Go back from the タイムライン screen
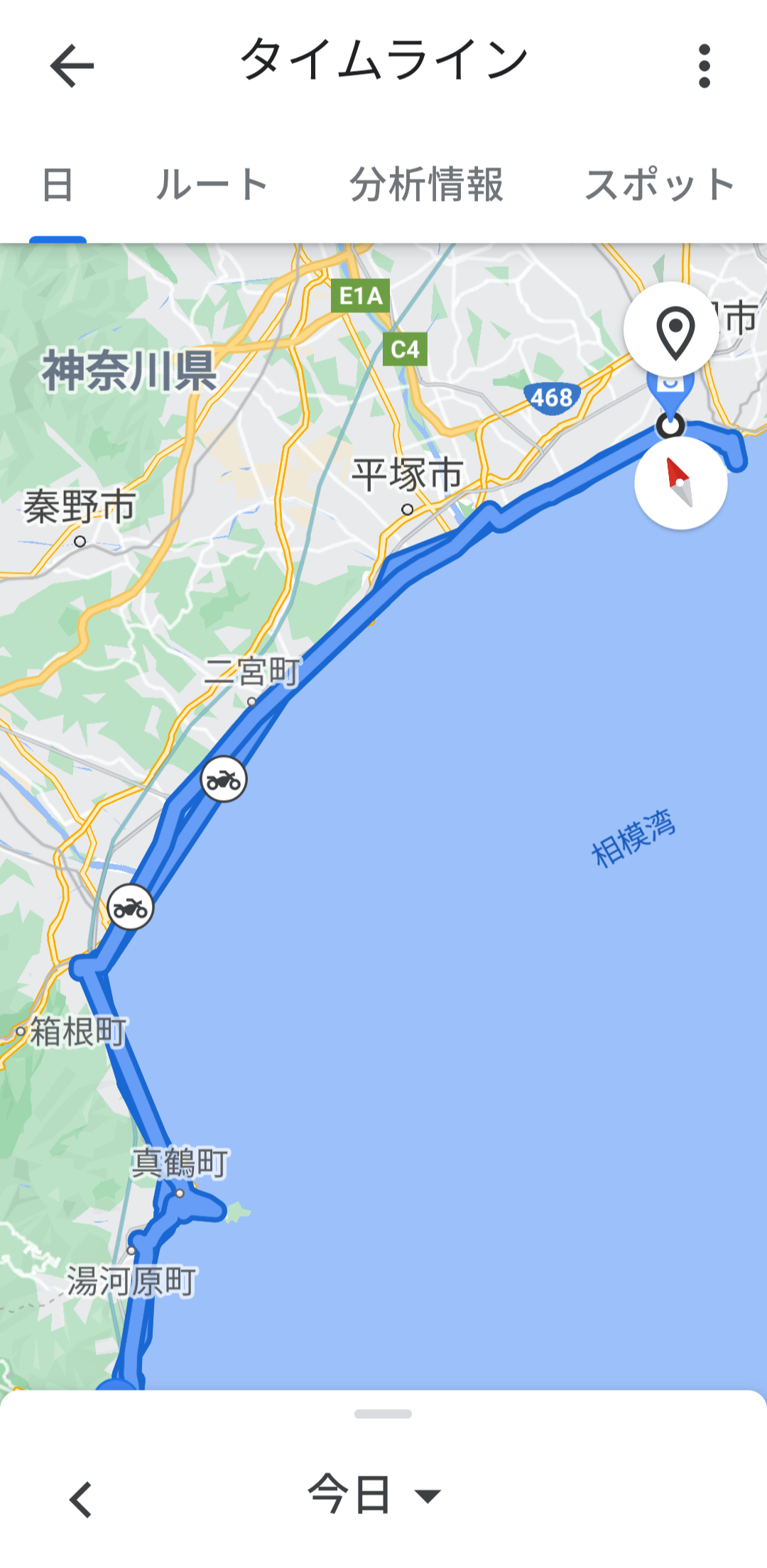The image size is (767, 1568). tap(72, 66)
